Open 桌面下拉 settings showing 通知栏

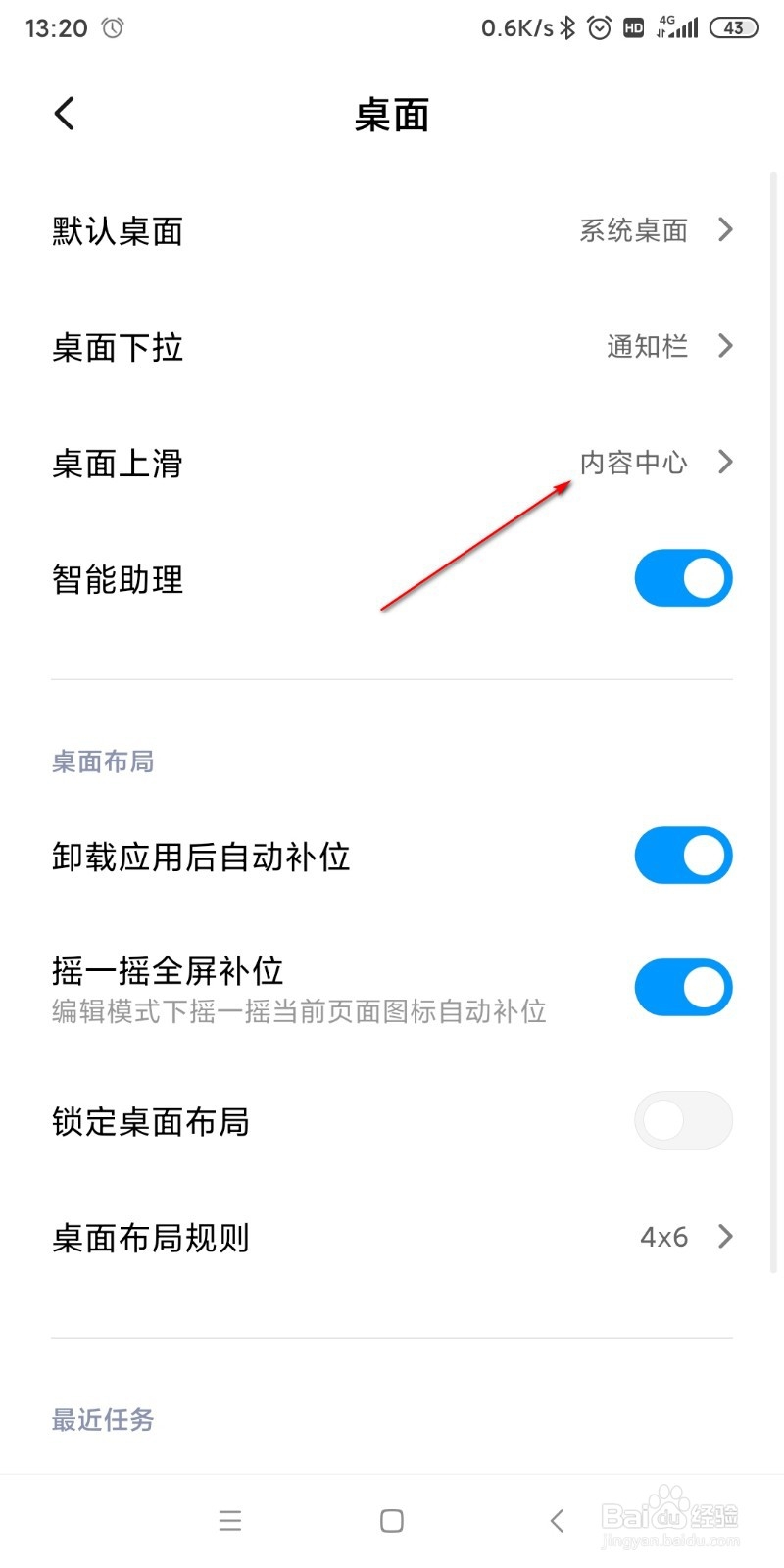pyautogui.click(x=392, y=347)
